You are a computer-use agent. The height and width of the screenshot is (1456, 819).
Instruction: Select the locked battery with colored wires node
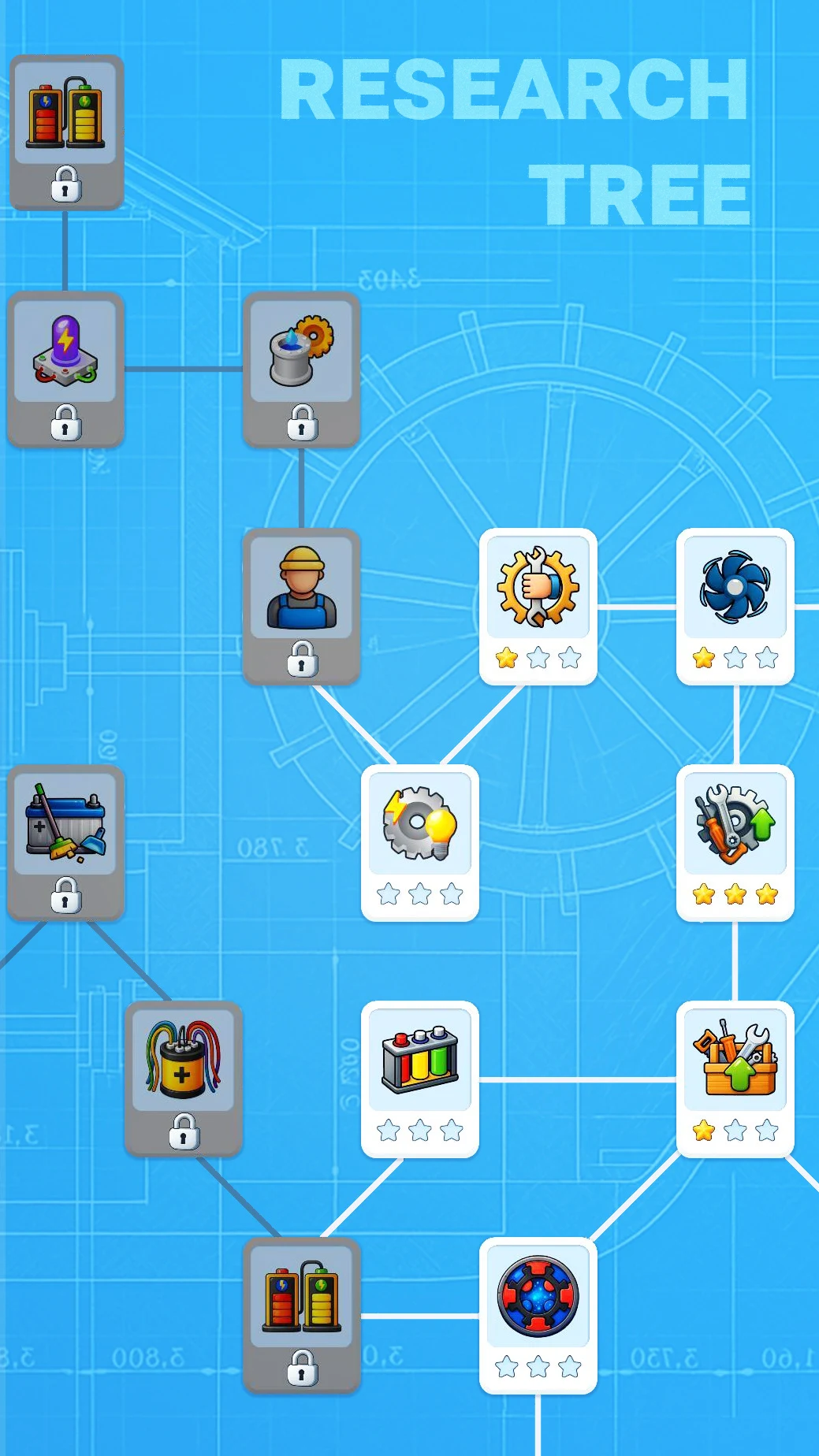tap(183, 1077)
